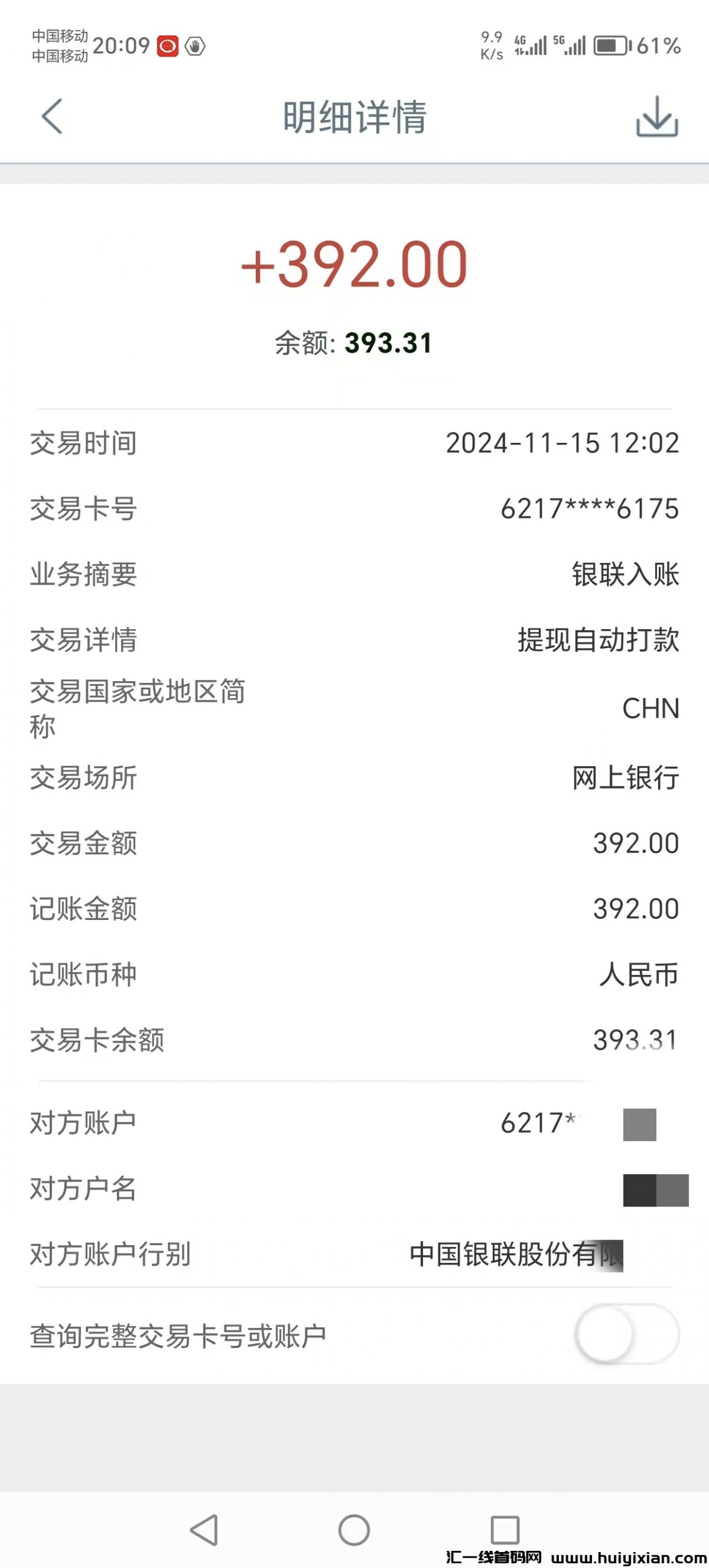
Task: Enable 查询完整交易卡号或账户 switch
Action: click(x=626, y=1334)
